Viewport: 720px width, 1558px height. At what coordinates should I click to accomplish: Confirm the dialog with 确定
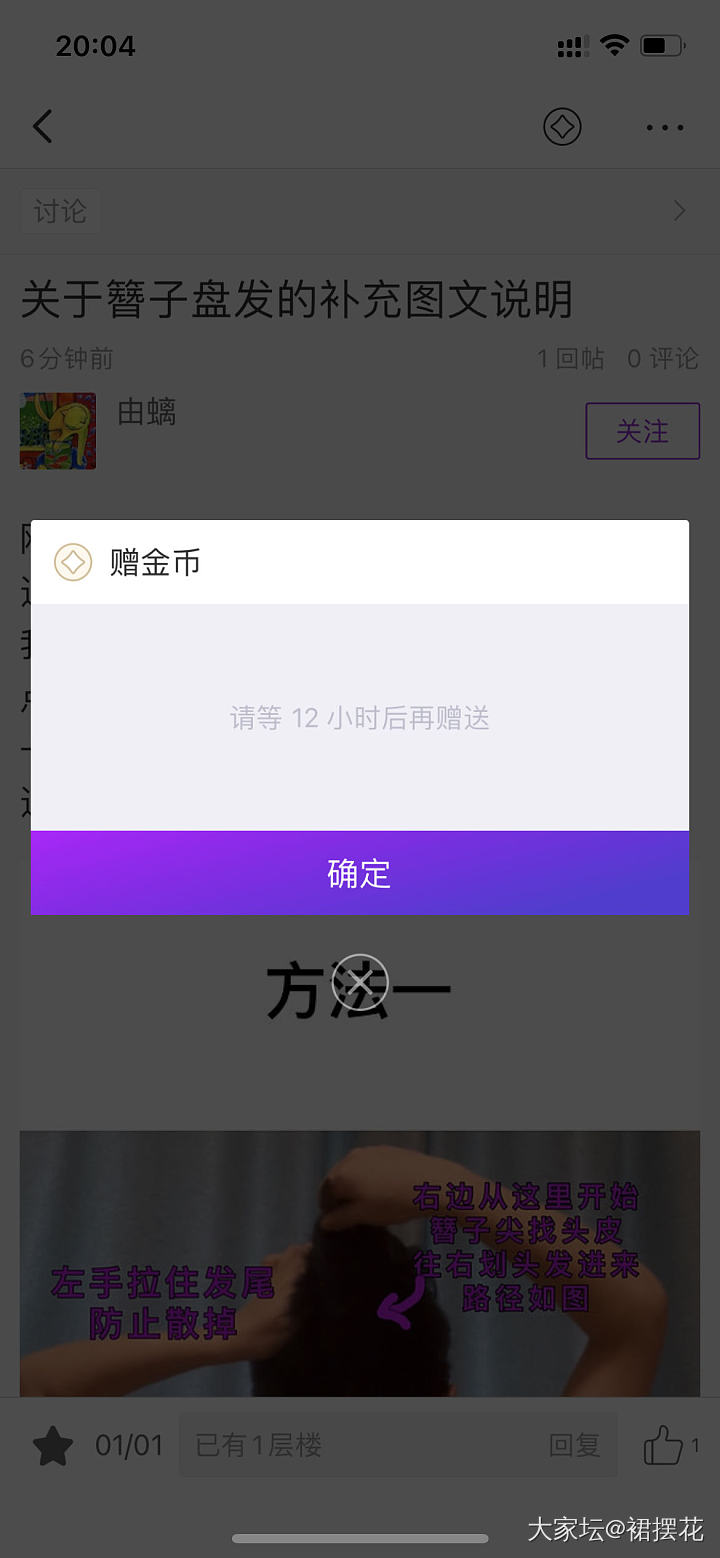(360, 873)
